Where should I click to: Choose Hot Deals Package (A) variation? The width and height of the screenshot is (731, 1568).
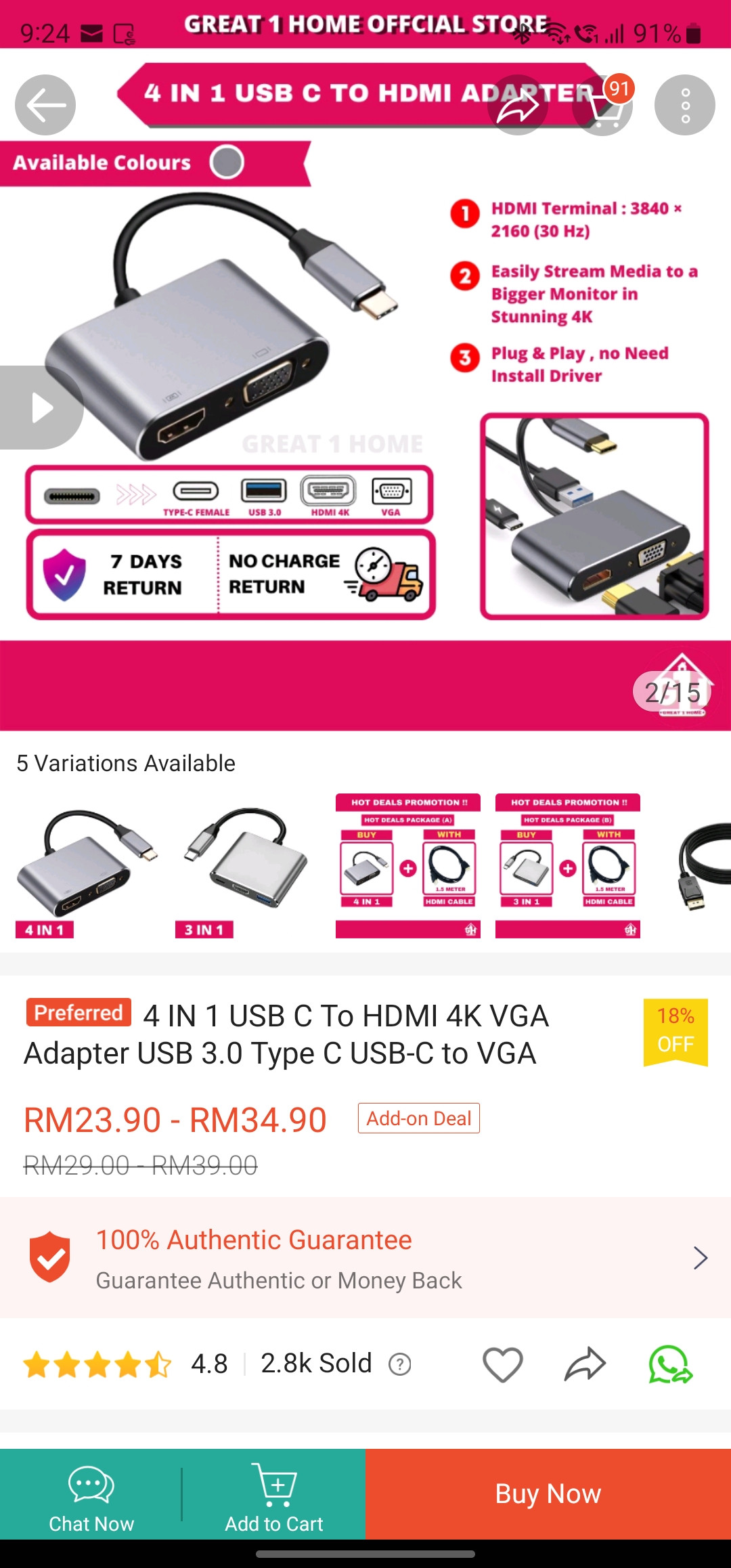pos(408,866)
